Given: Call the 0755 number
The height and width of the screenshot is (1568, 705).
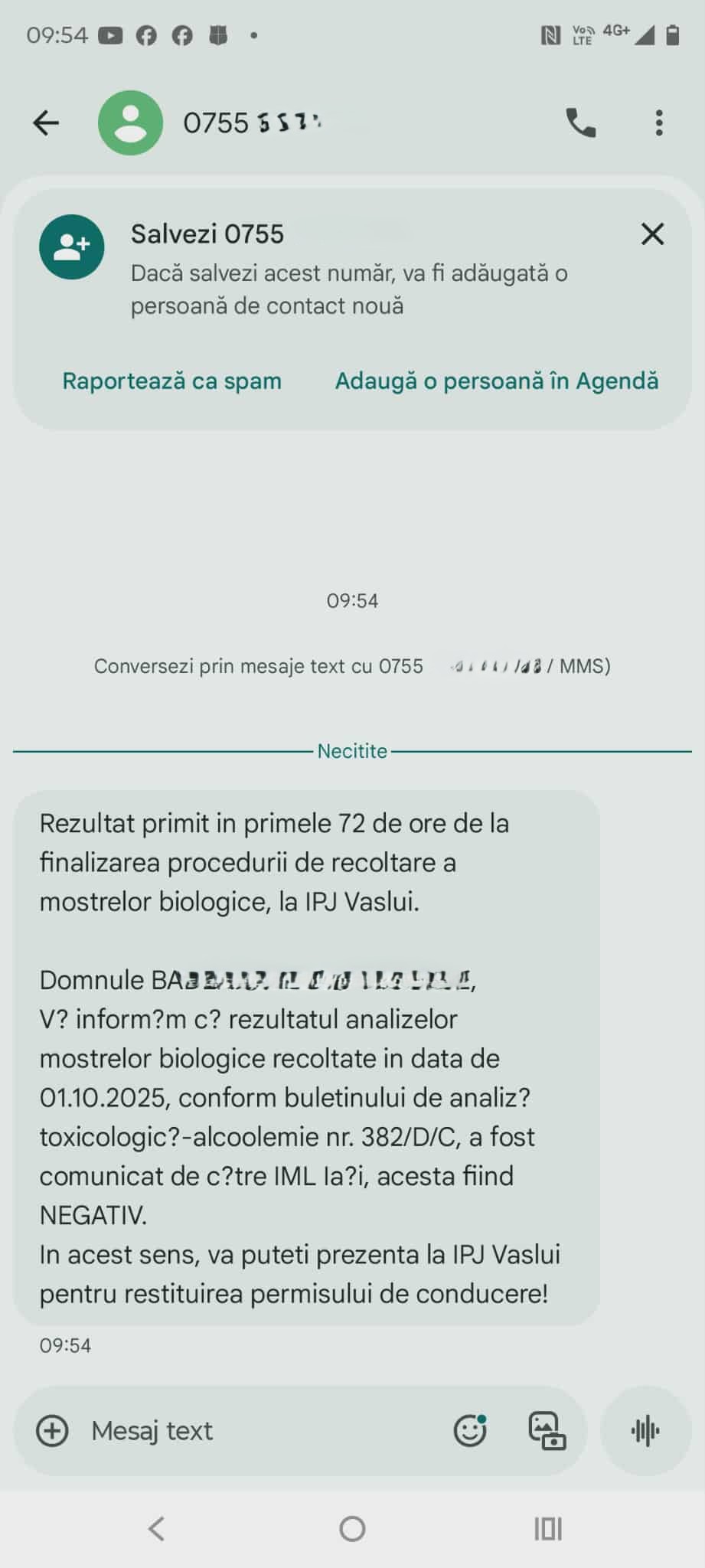Looking at the screenshot, I should click(x=580, y=122).
